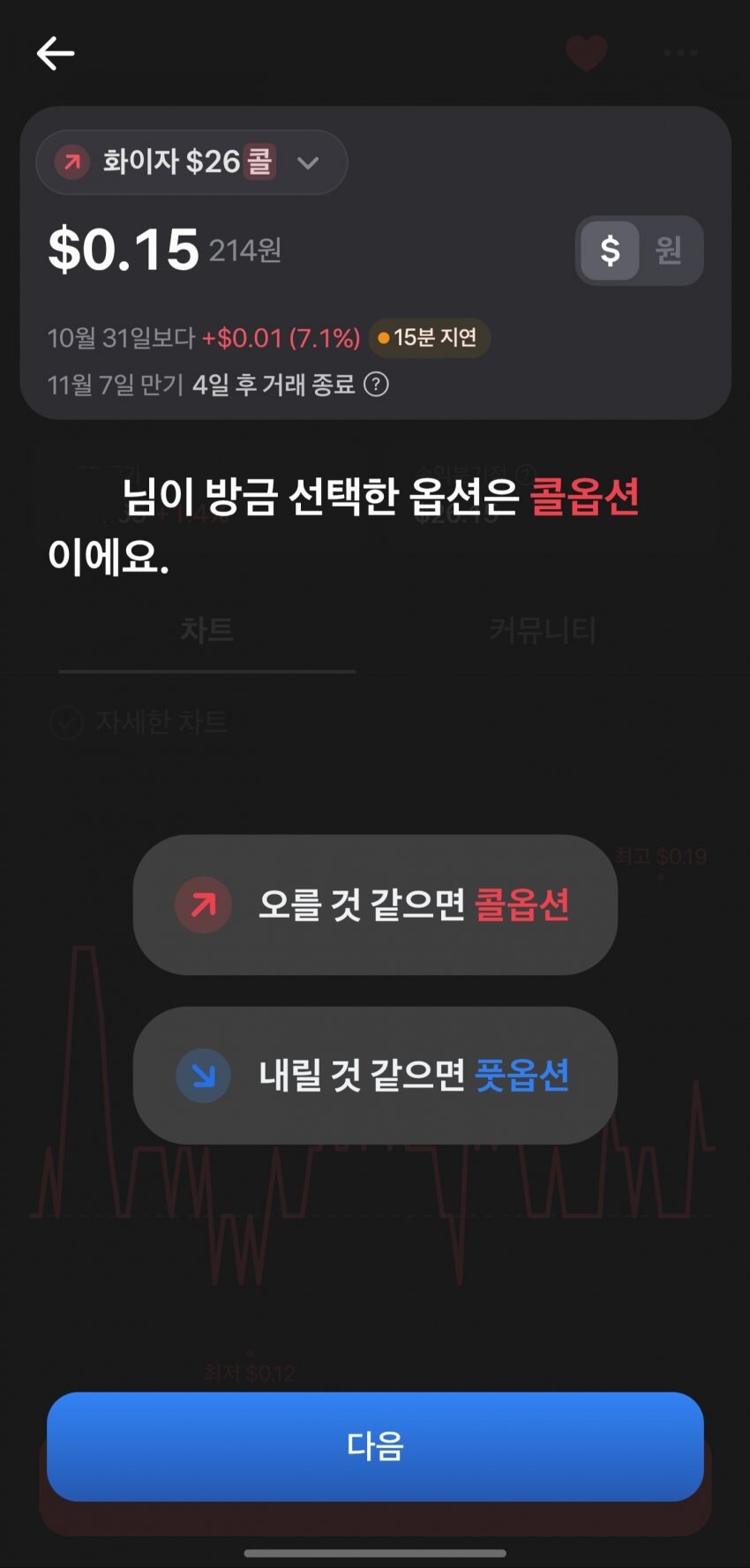This screenshot has height=1568, width=750.
Task: Select the 차트 tab
Action: click(x=206, y=631)
